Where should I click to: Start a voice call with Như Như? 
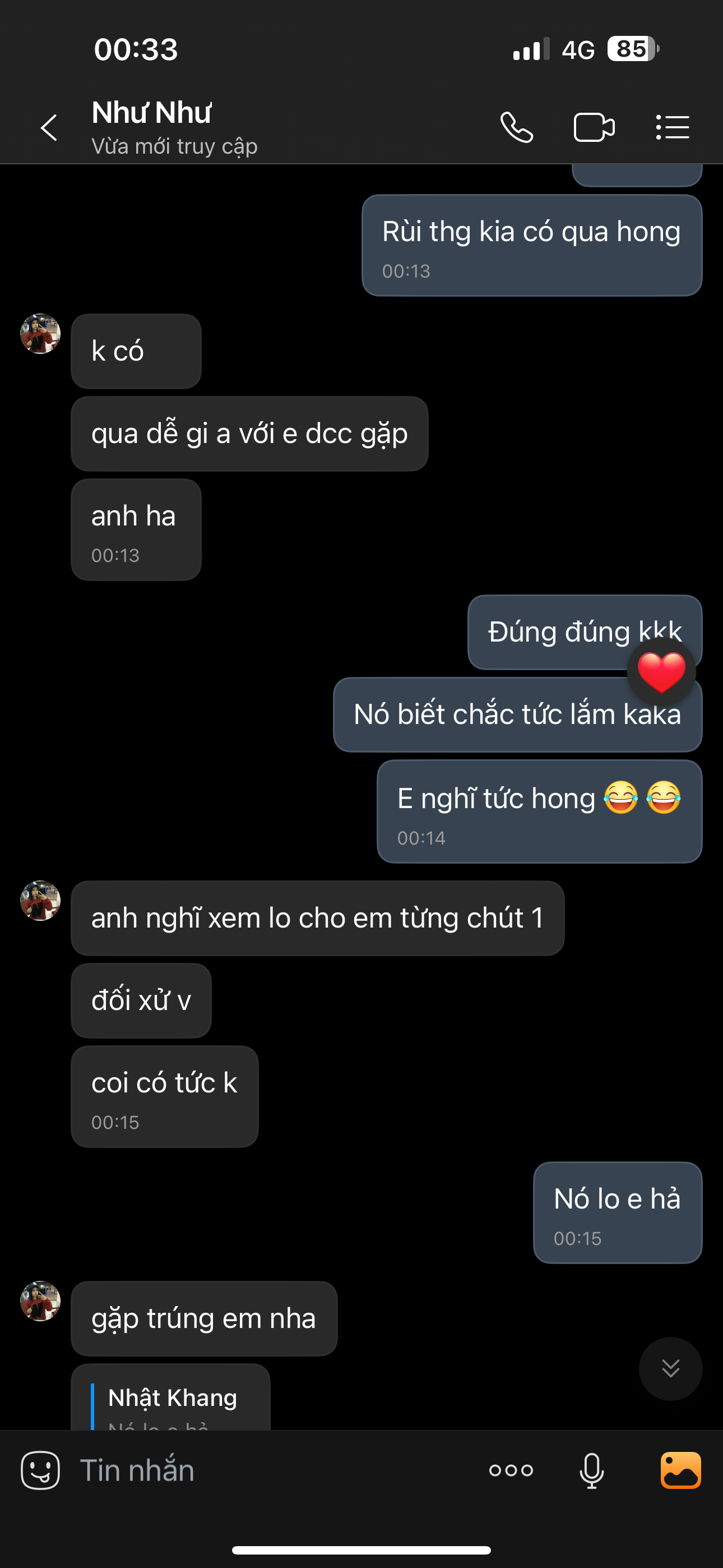click(x=517, y=128)
